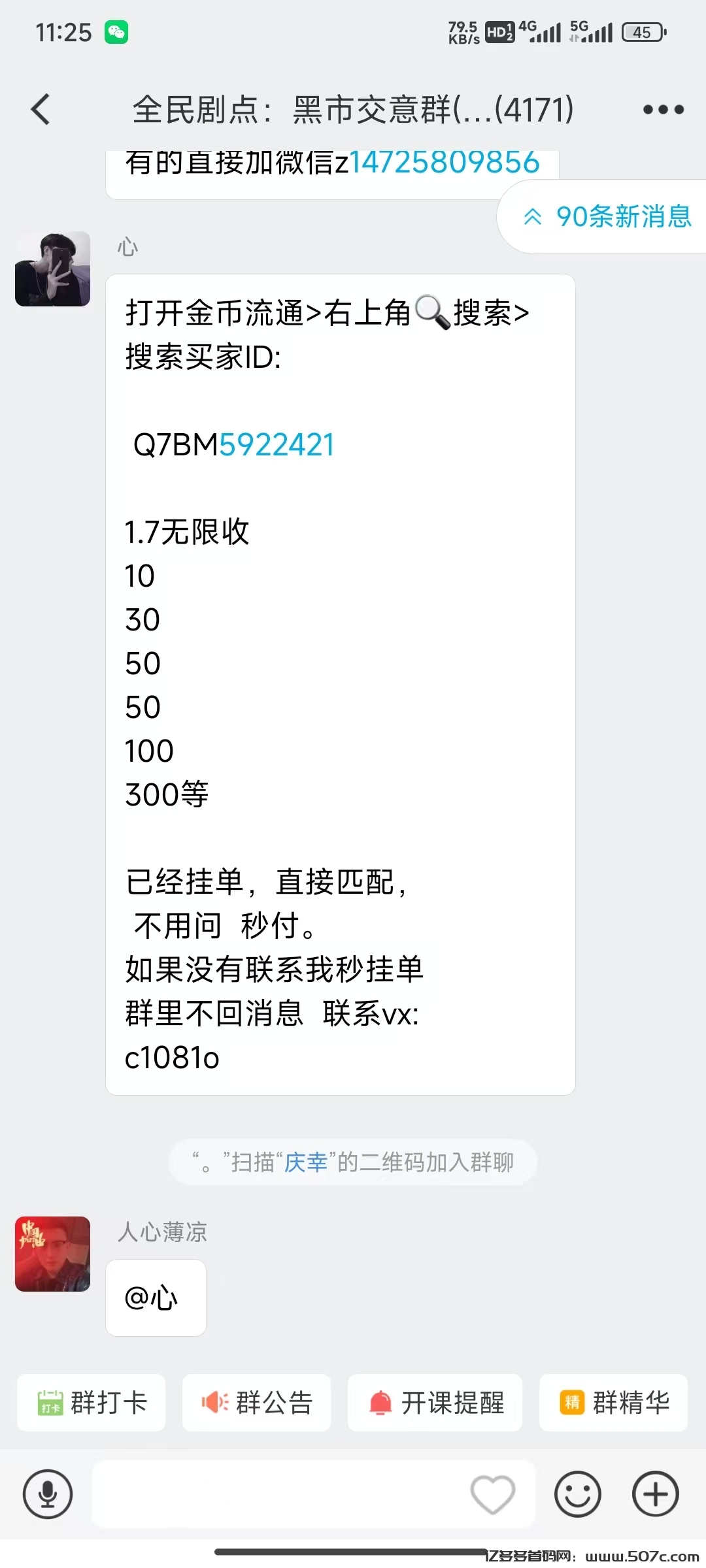Open 群打卡 check-in feature
Viewport: 706px width, 1568px height.
pyautogui.click(x=92, y=1403)
